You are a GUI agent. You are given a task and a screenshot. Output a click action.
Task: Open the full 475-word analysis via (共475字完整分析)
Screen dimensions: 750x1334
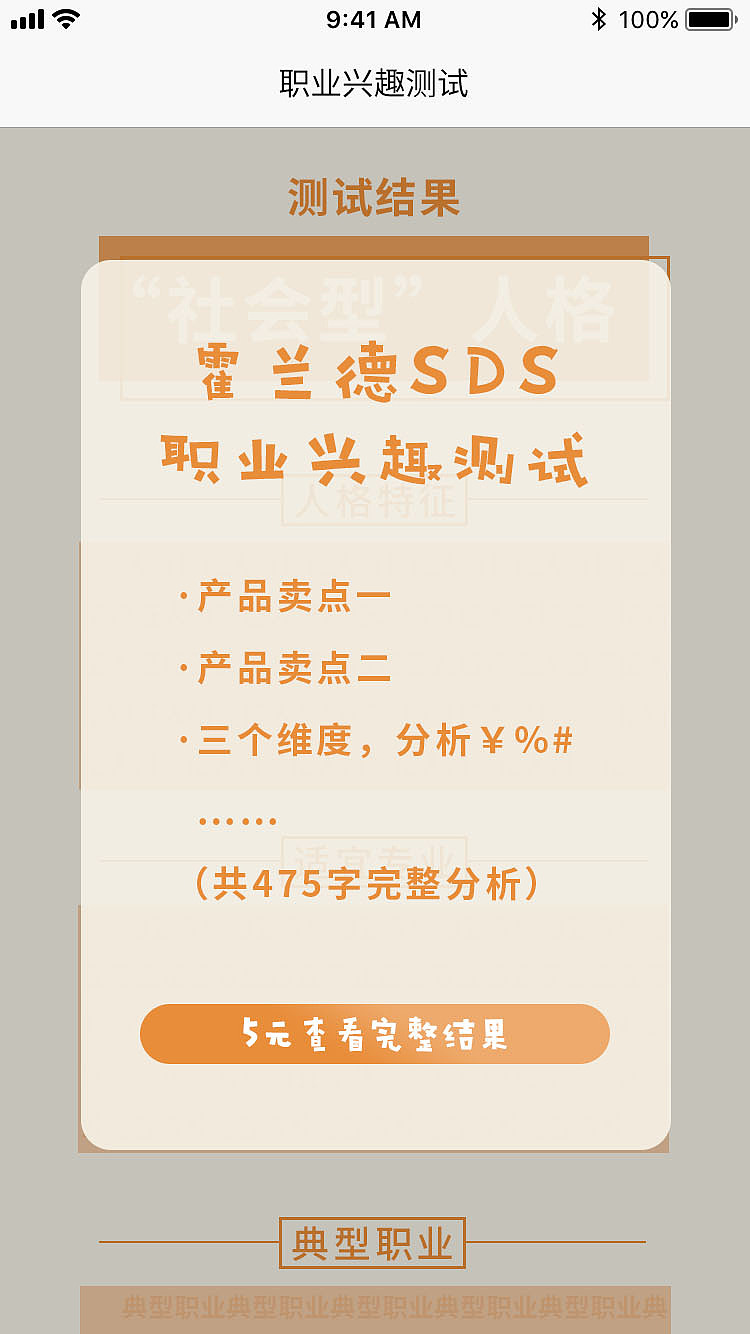[375, 884]
